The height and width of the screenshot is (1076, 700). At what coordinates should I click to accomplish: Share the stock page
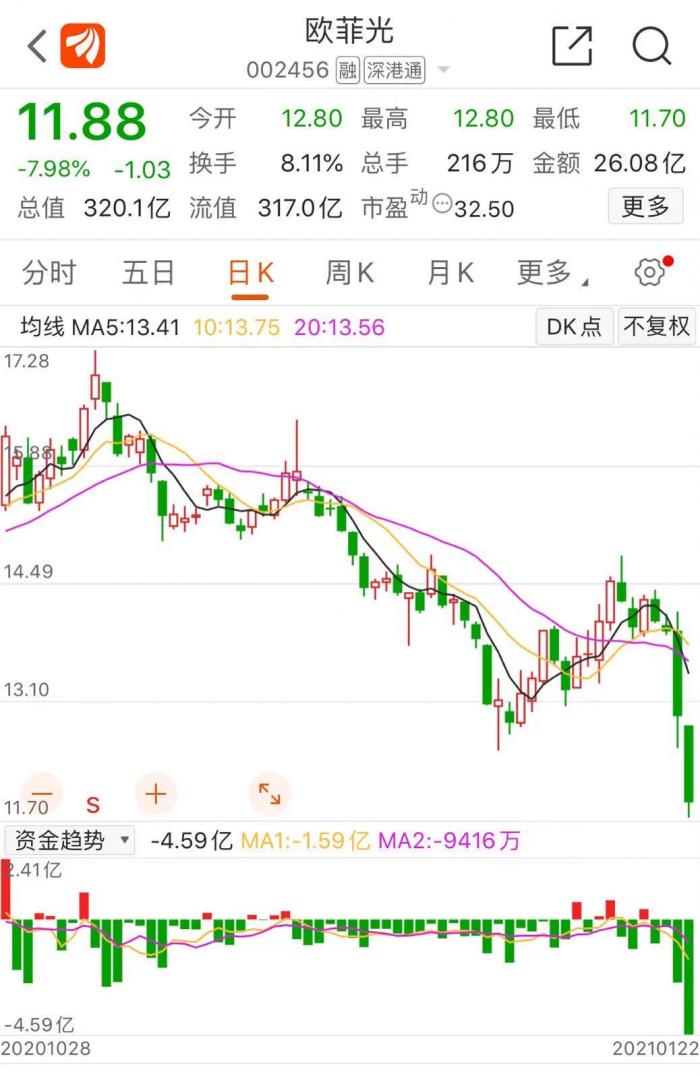(572, 46)
